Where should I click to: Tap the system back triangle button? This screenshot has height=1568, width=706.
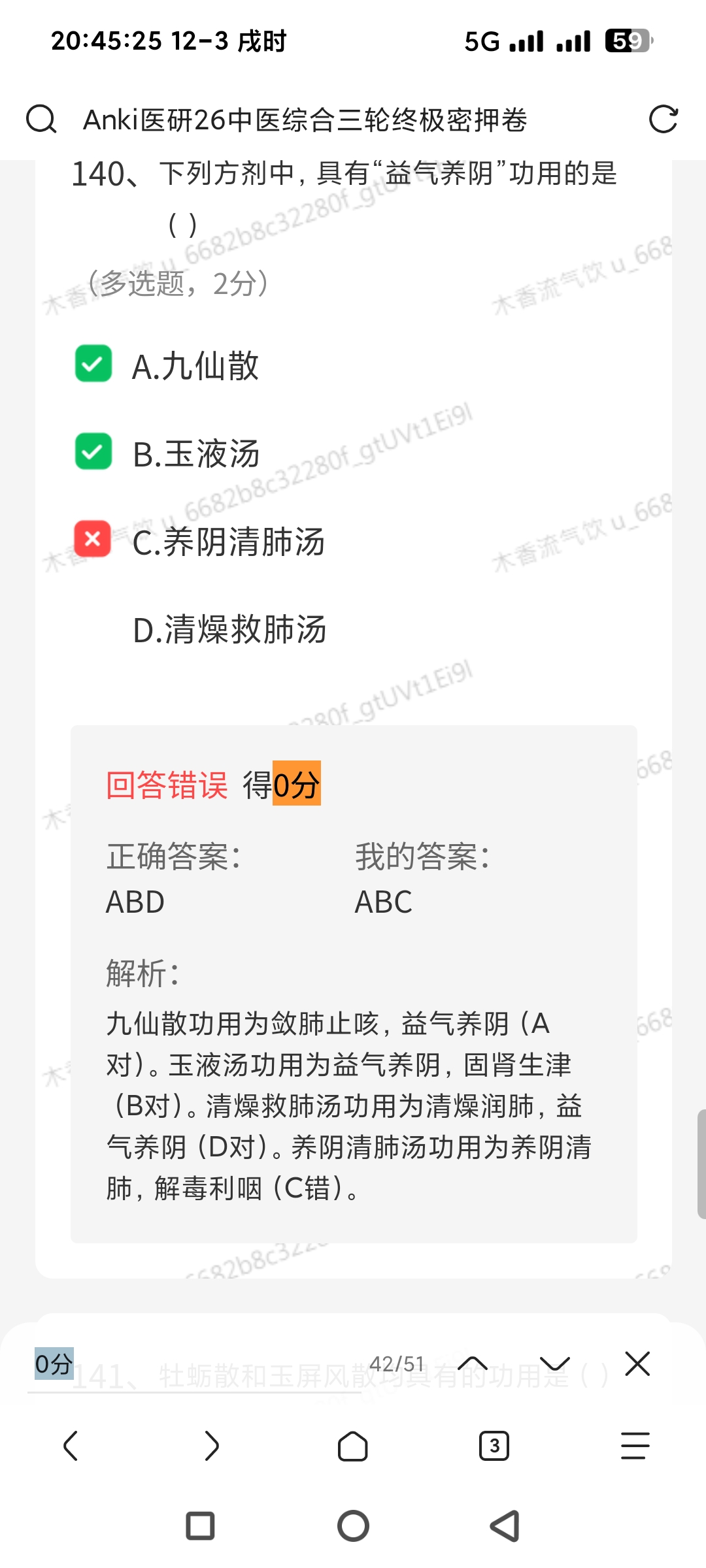click(x=505, y=1526)
